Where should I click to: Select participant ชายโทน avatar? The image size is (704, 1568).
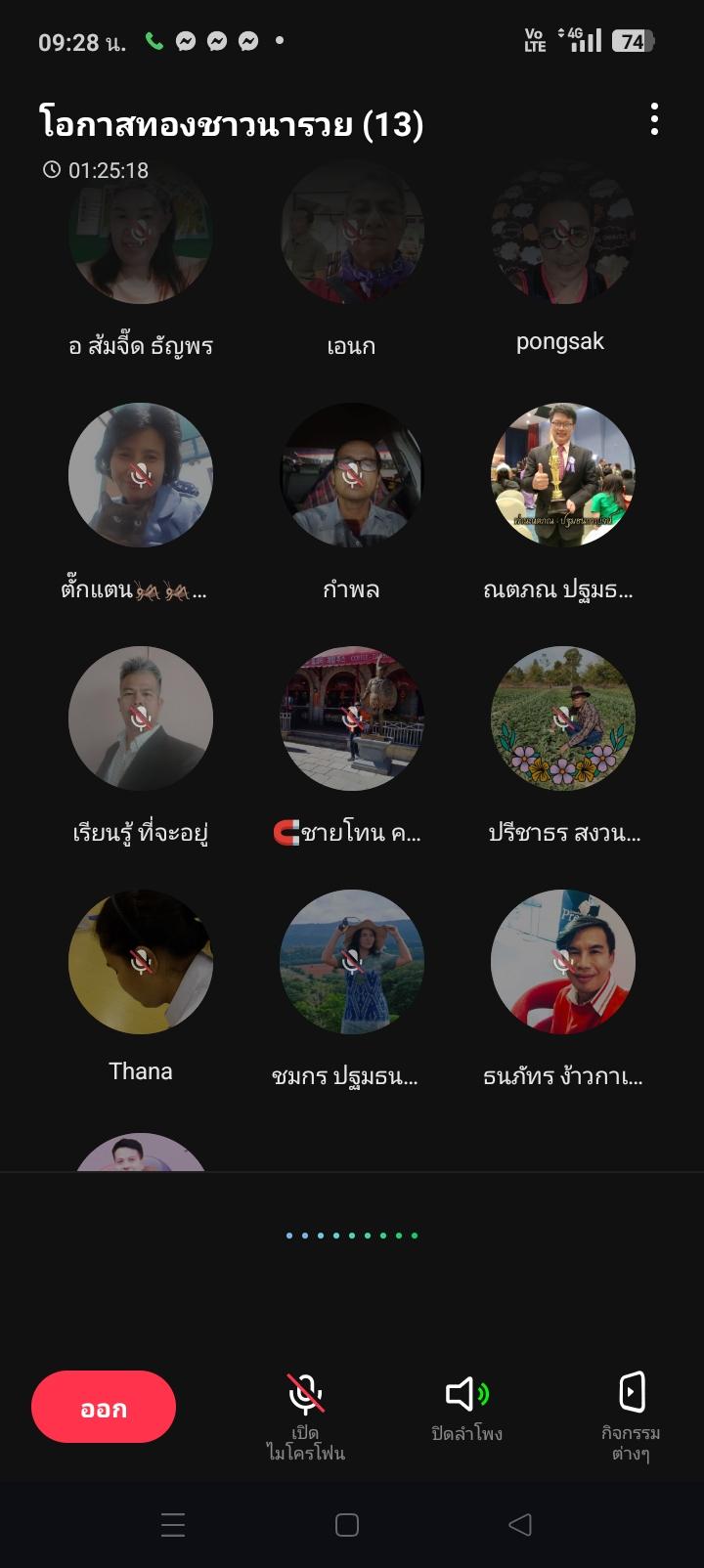pyautogui.click(x=352, y=719)
